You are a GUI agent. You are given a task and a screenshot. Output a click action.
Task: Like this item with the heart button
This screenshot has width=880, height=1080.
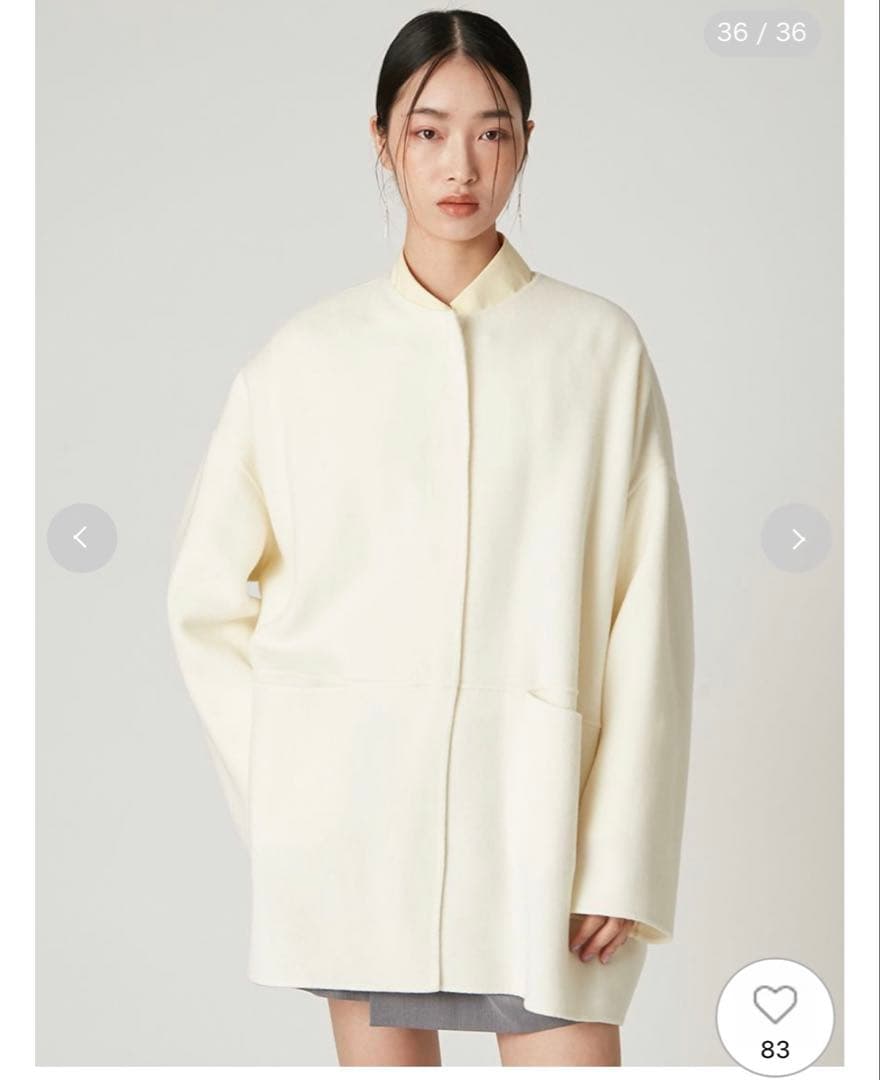tap(775, 1005)
